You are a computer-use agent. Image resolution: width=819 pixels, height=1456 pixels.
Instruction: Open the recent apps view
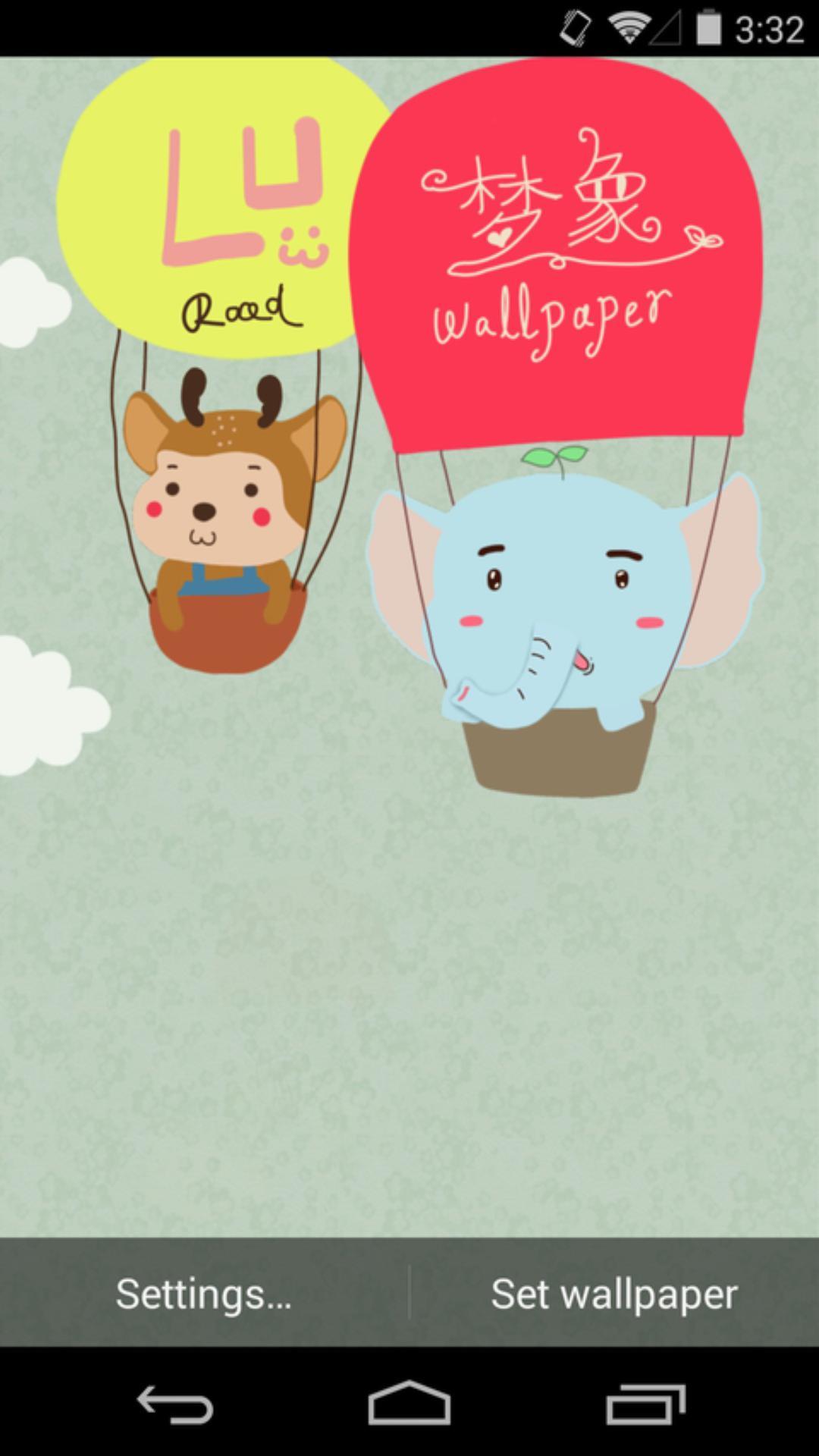[645, 1404]
